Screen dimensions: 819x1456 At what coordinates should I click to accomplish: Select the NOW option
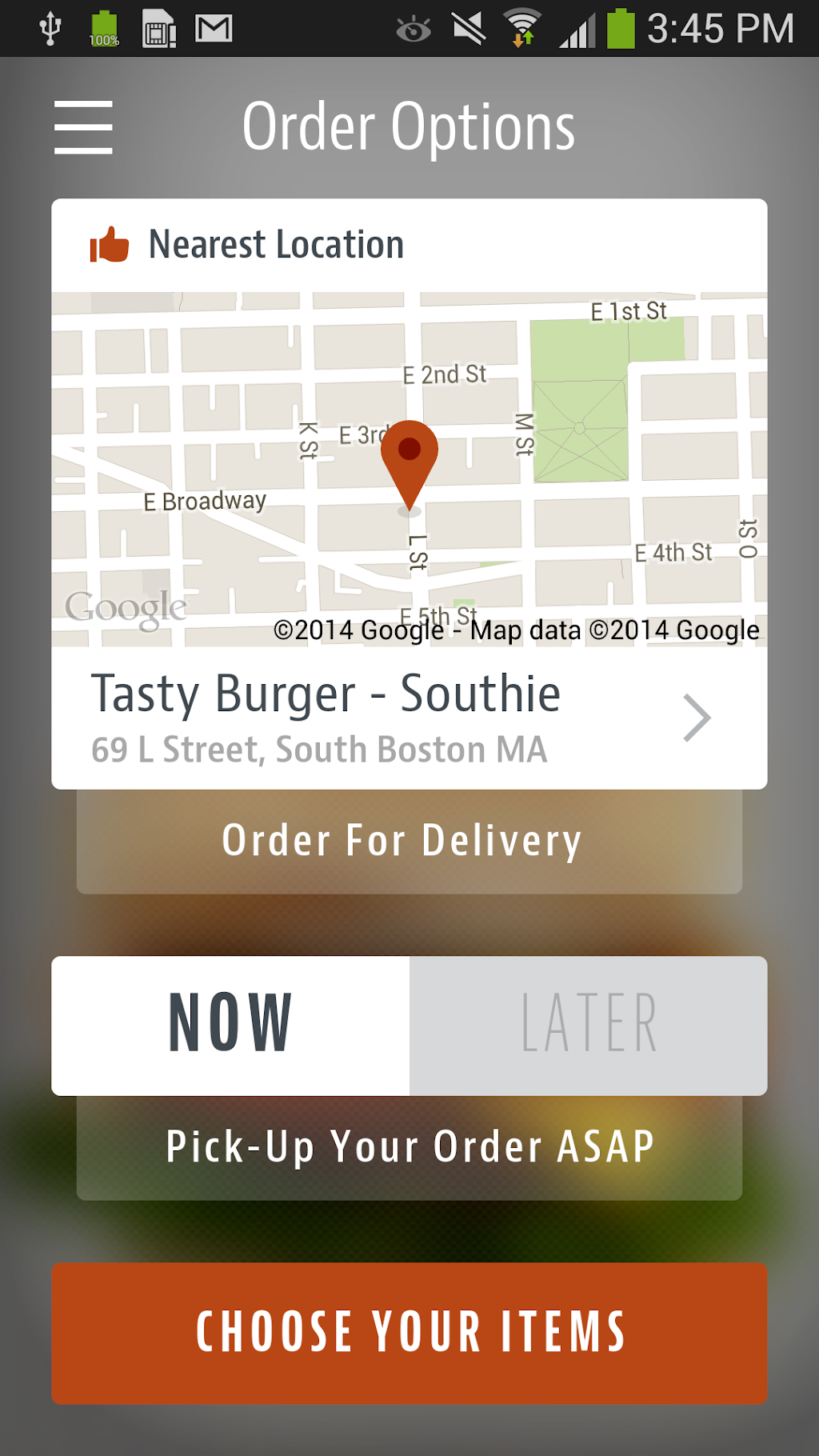tap(230, 1025)
